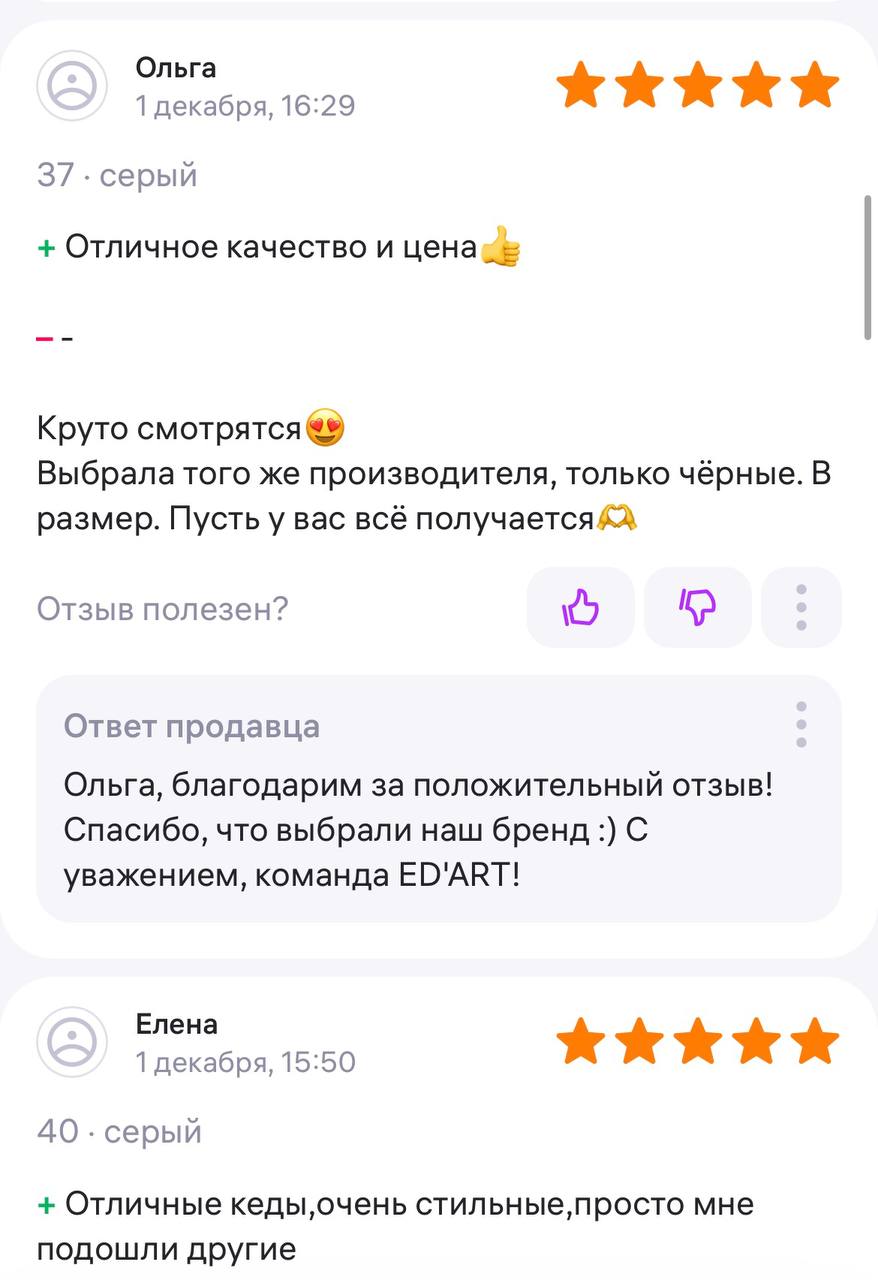Image resolution: width=878 pixels, height=1280 pixels.
Task: Open the three-dot menu for Ольга's review
Action: (x=801, y=607)
